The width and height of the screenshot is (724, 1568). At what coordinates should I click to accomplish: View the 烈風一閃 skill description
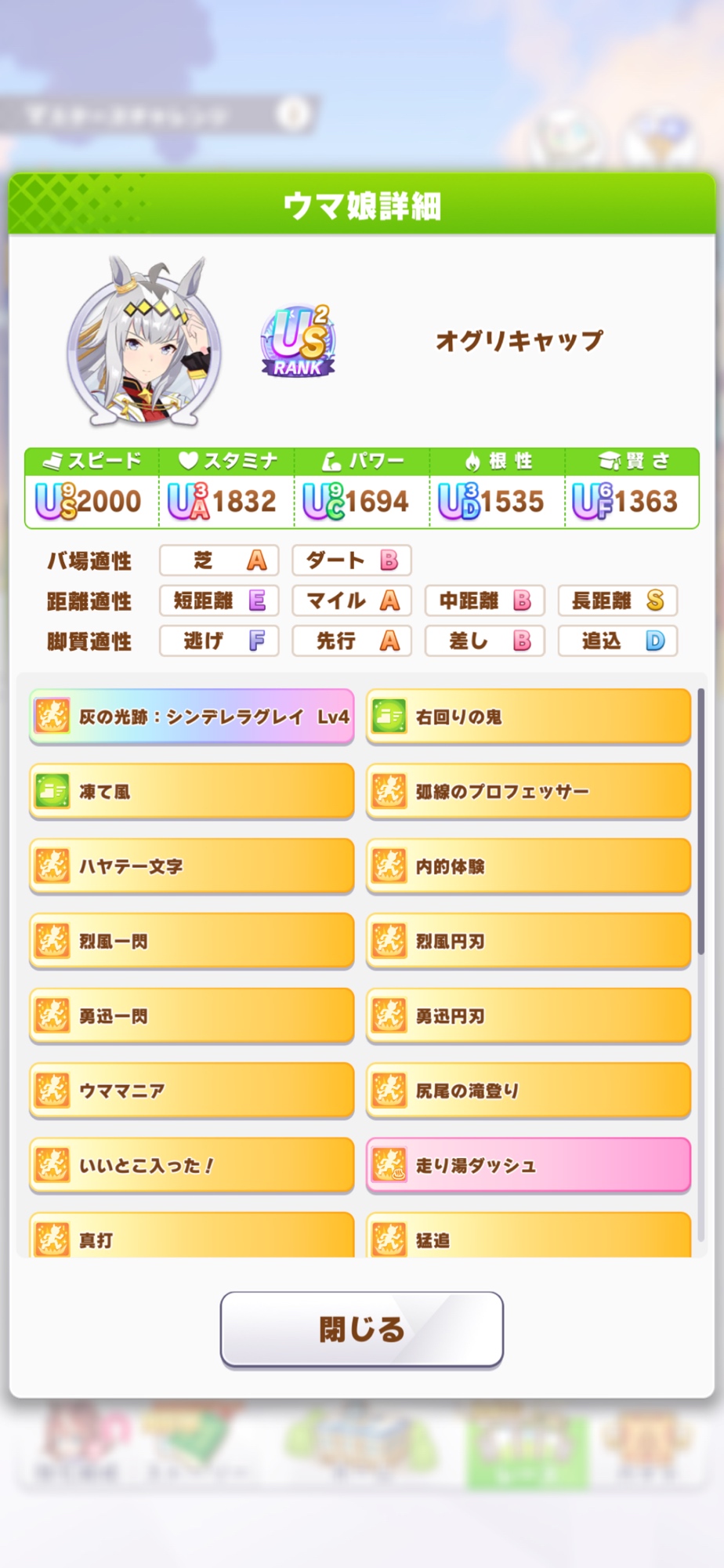click(192, 941)
